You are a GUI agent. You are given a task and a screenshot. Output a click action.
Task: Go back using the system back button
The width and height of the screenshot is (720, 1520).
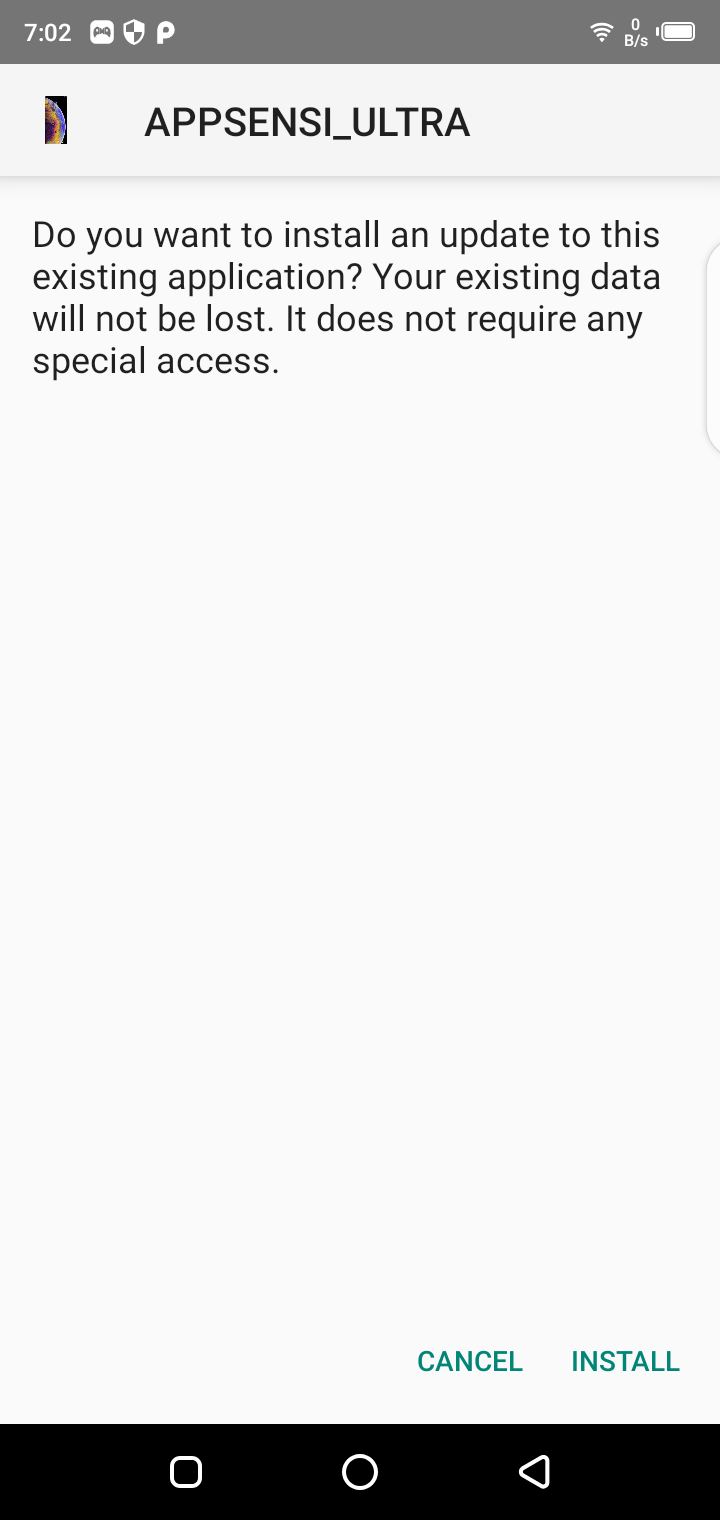click(x=534, y=1471)
